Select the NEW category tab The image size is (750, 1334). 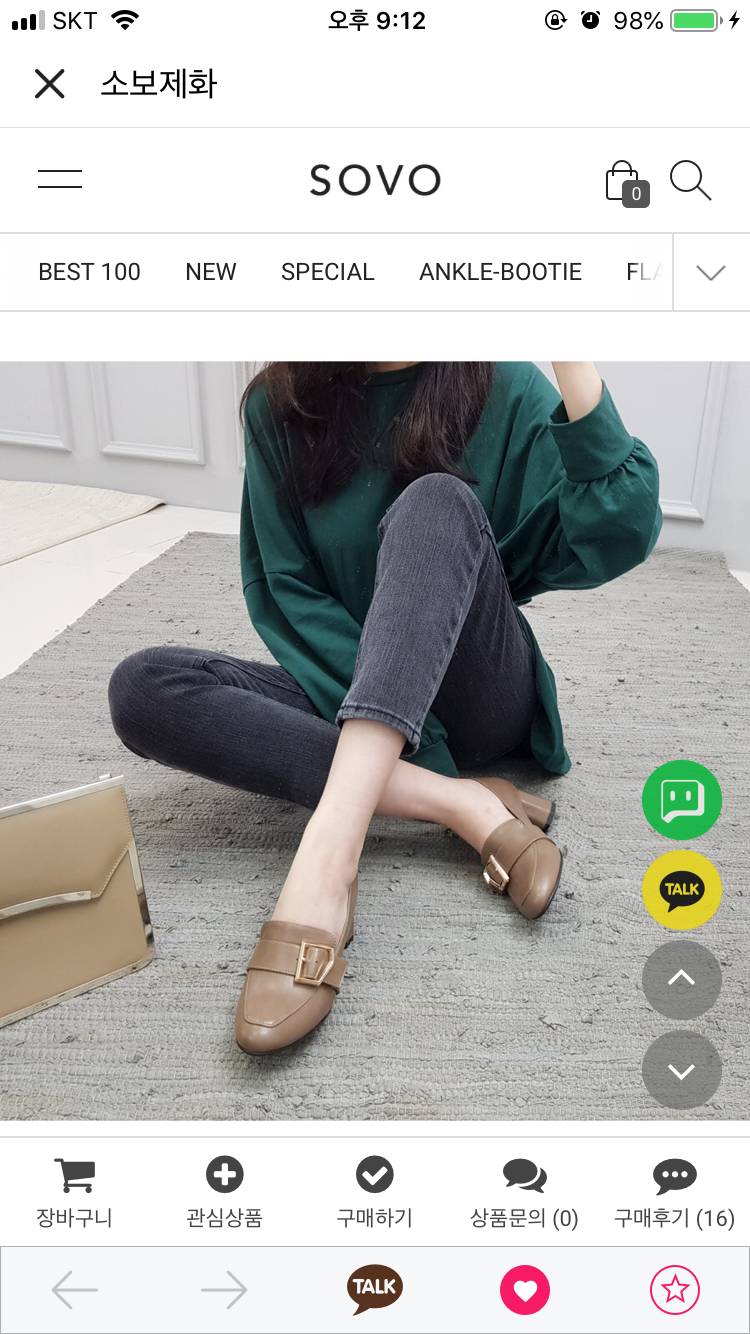(211, 272)
